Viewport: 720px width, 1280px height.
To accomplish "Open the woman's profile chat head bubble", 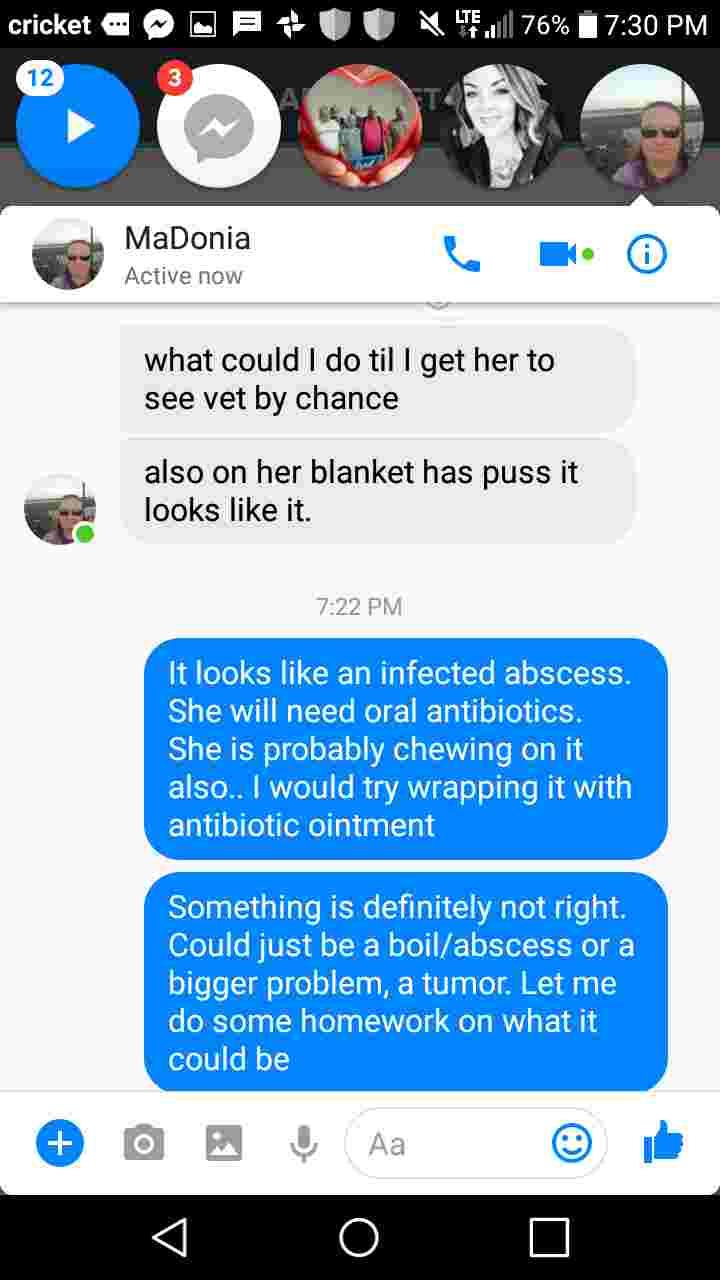I will (x=500, y=126).
